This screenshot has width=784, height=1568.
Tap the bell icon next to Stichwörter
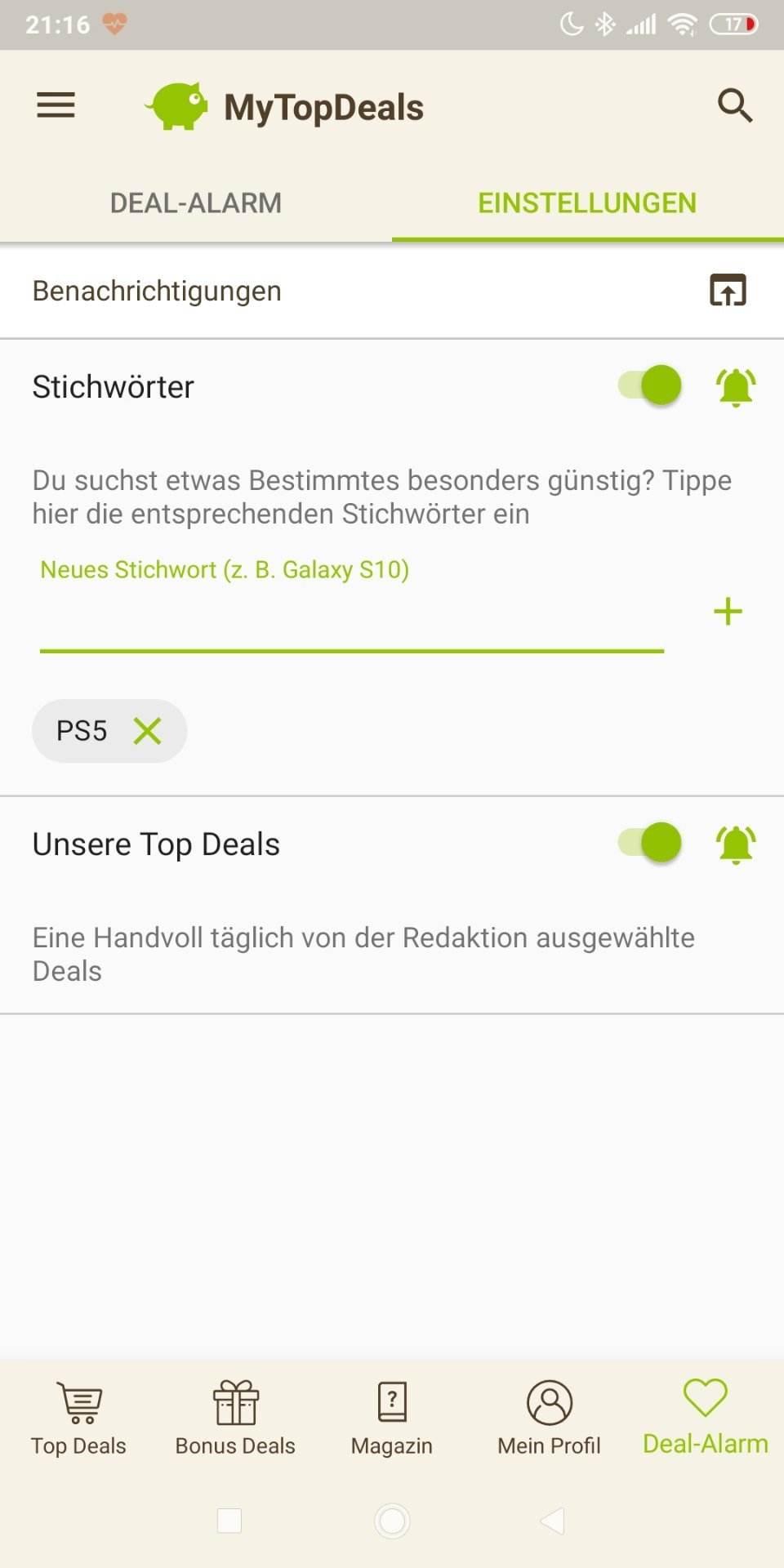(735, 387)
